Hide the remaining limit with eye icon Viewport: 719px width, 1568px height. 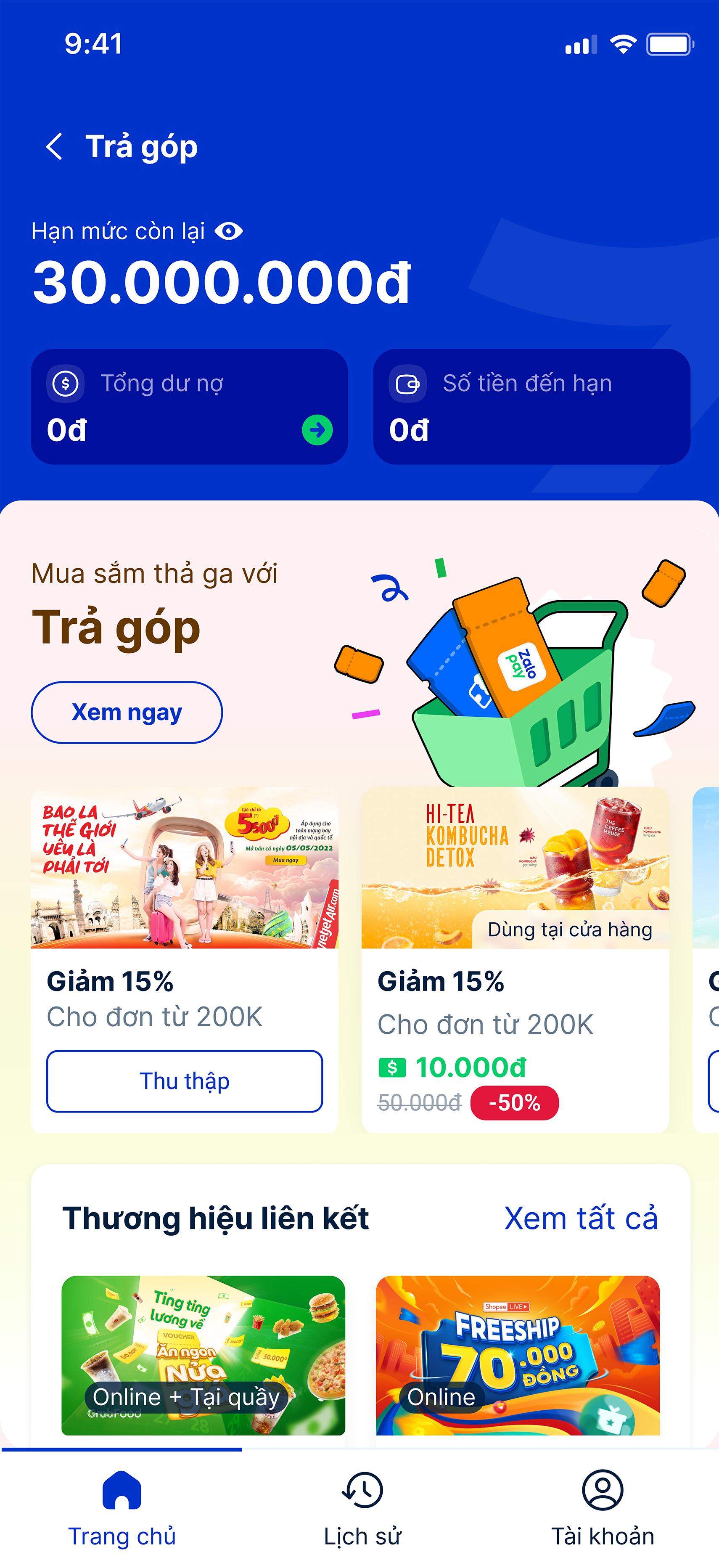coord(229,231)
